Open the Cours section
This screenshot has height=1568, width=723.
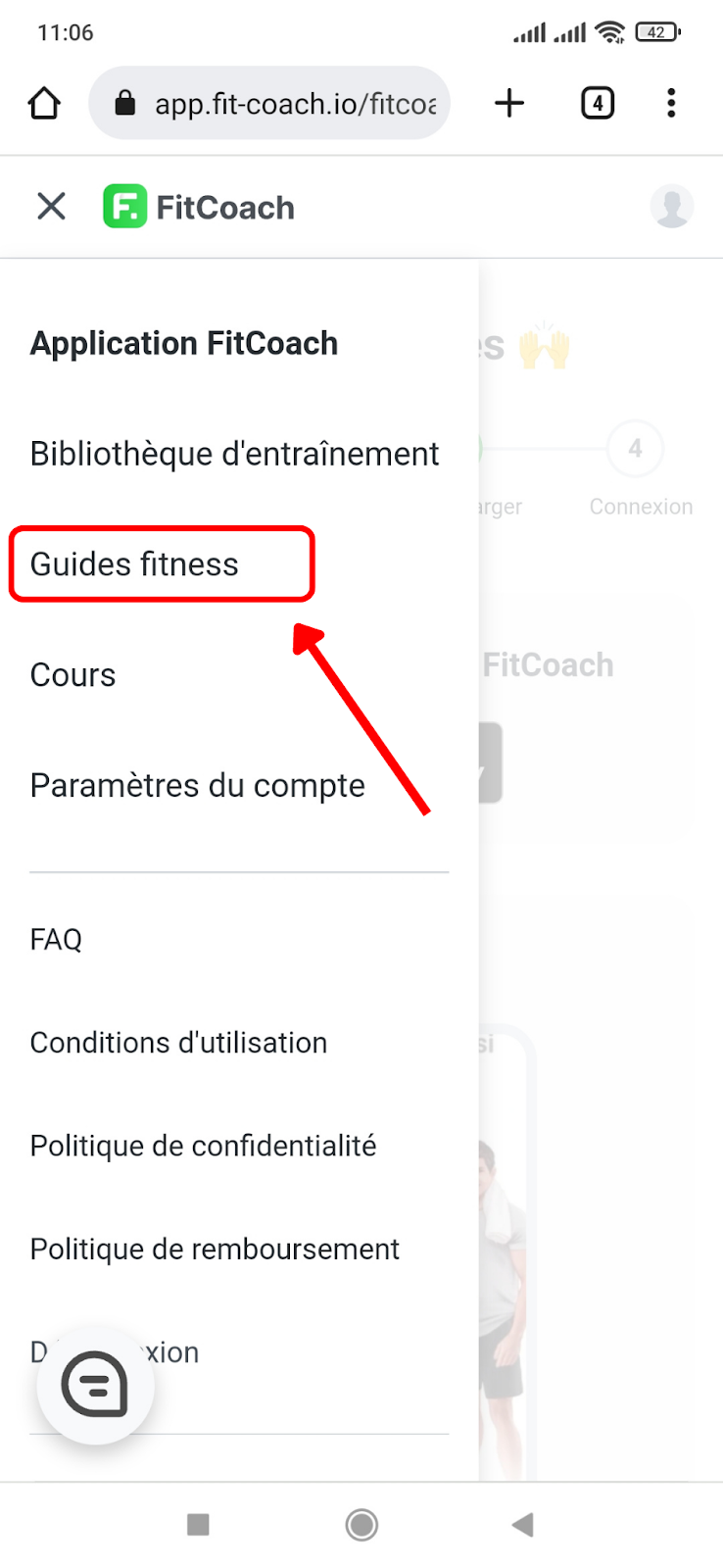click(72, 675)
